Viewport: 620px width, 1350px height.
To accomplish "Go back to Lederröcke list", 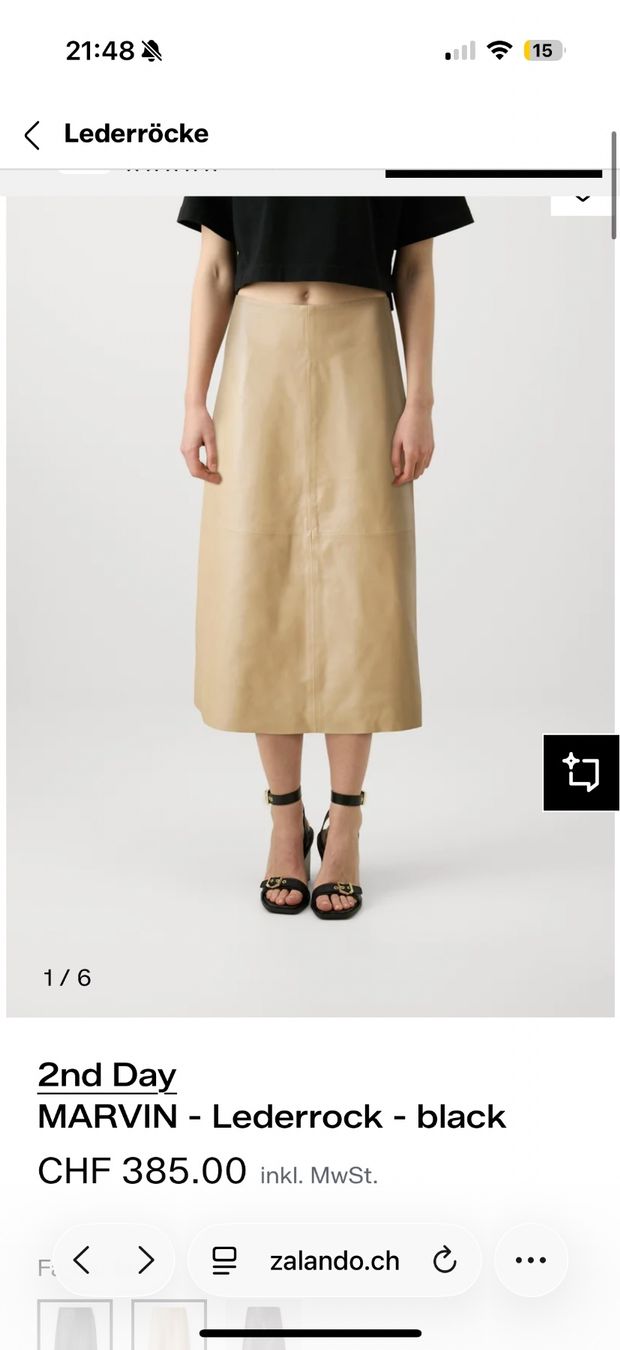I will click(32, 134).
